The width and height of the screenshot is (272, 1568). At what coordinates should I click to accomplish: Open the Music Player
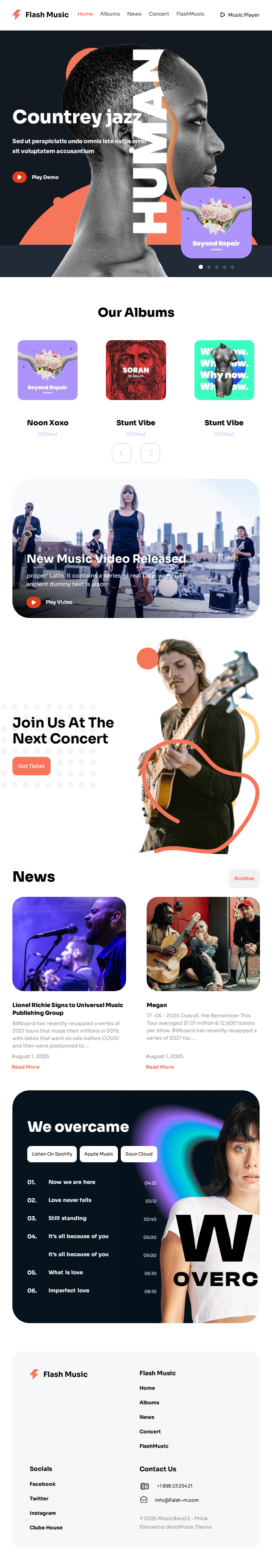click(240, 15)
